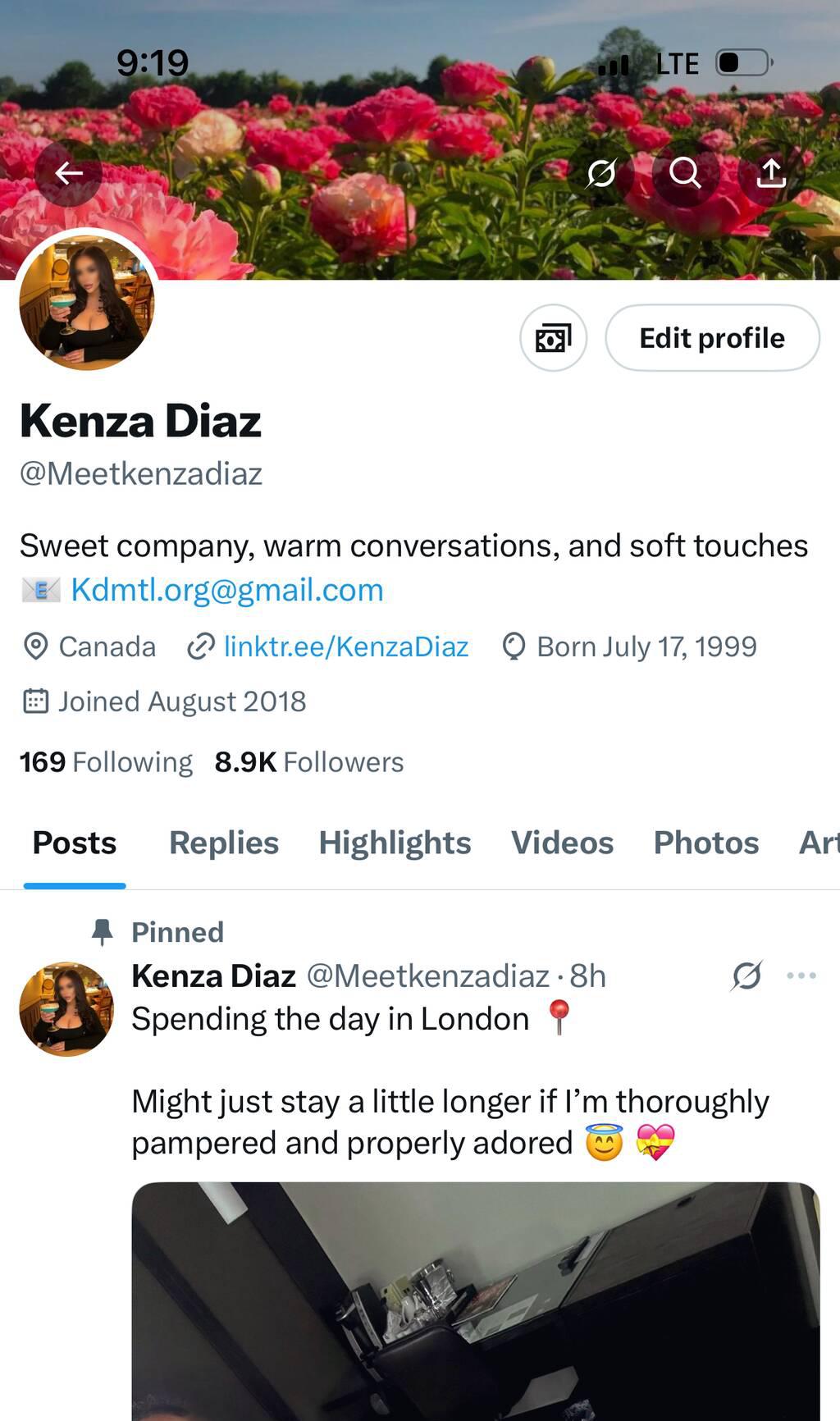View the large profile picture

(x=86, y=301)
